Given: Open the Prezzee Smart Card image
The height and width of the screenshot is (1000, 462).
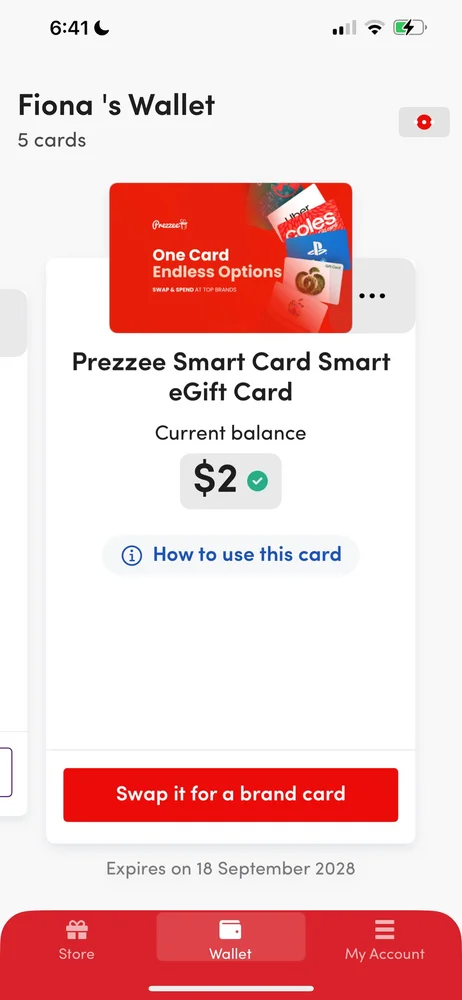Looking at the screenshot, I should [x=230, y=258].
